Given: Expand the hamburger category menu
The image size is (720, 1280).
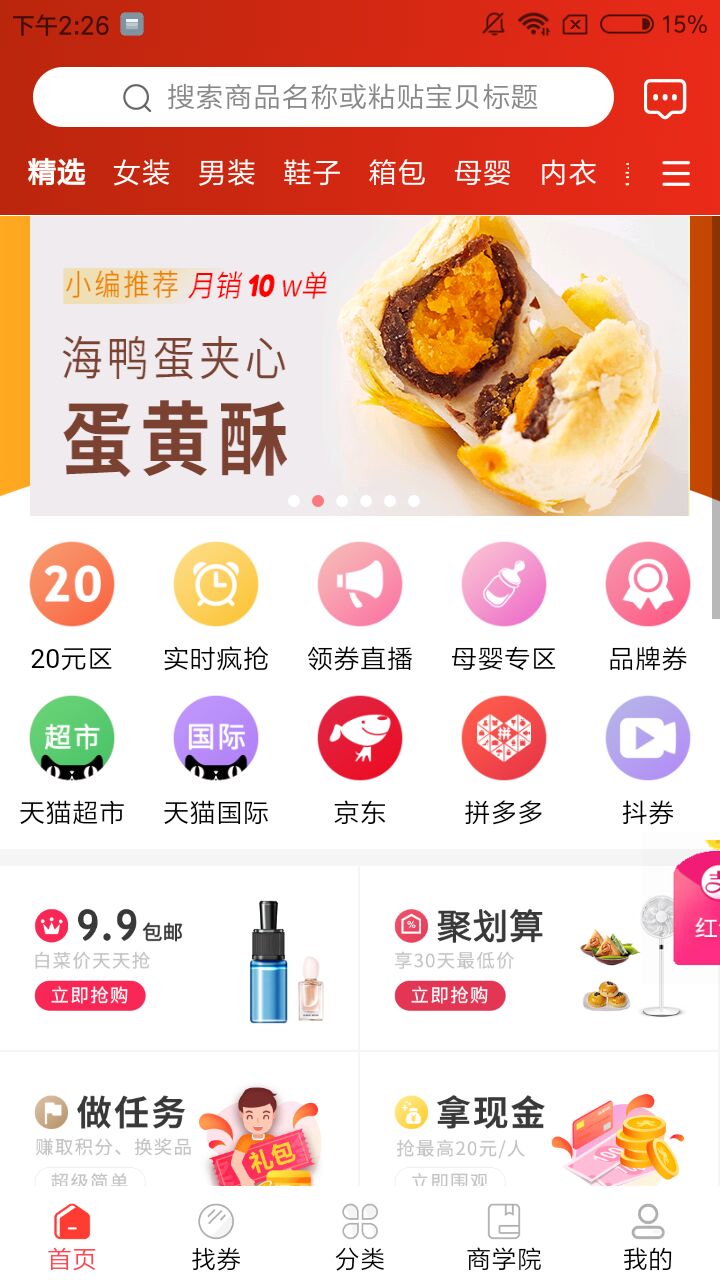Looking at the screenshot, I should [676, 173].
